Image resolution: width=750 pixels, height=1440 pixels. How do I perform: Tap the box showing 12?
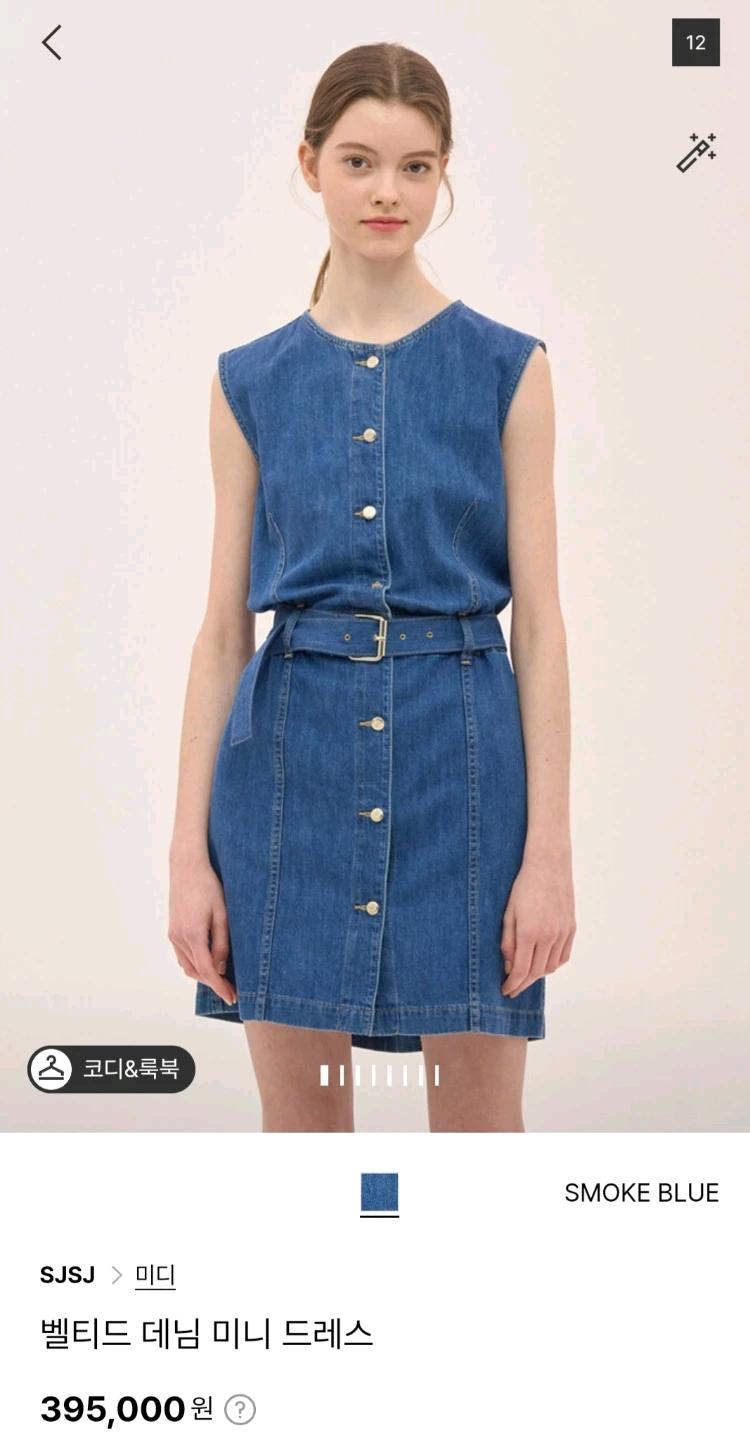click(696, 42)
